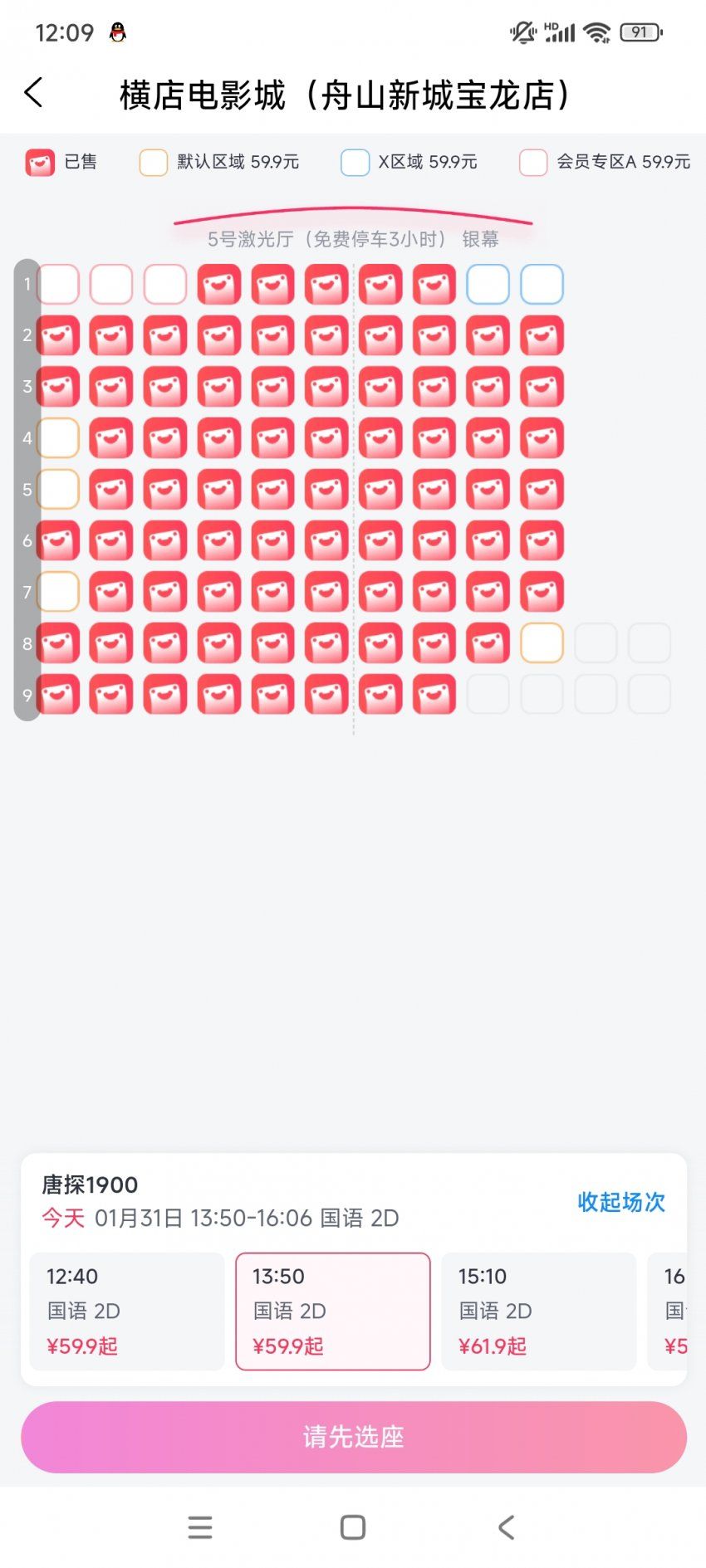Select the 12:40 showtime
Viewport: 706px width, 1568px height.
127,1311
